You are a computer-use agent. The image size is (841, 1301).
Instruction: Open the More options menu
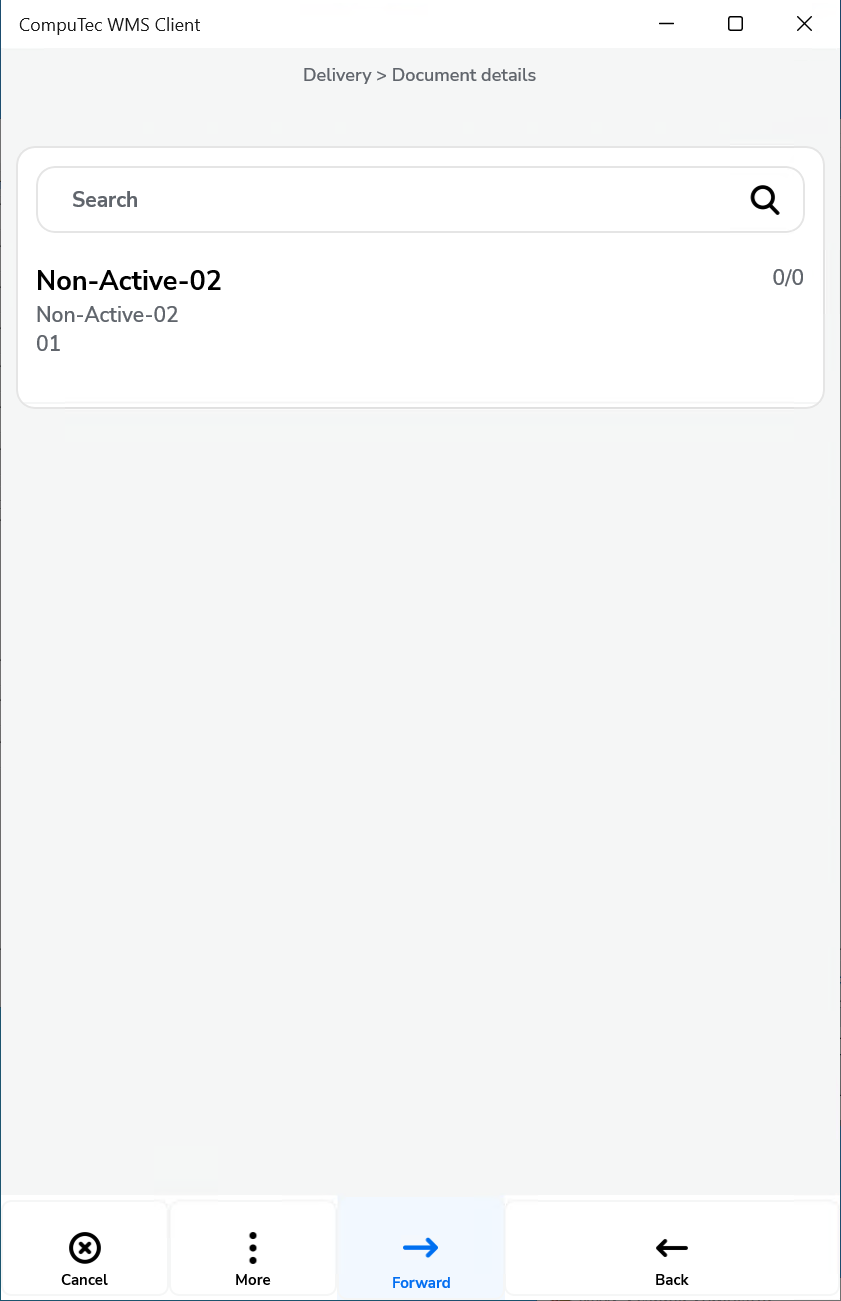pos(253,1258)
